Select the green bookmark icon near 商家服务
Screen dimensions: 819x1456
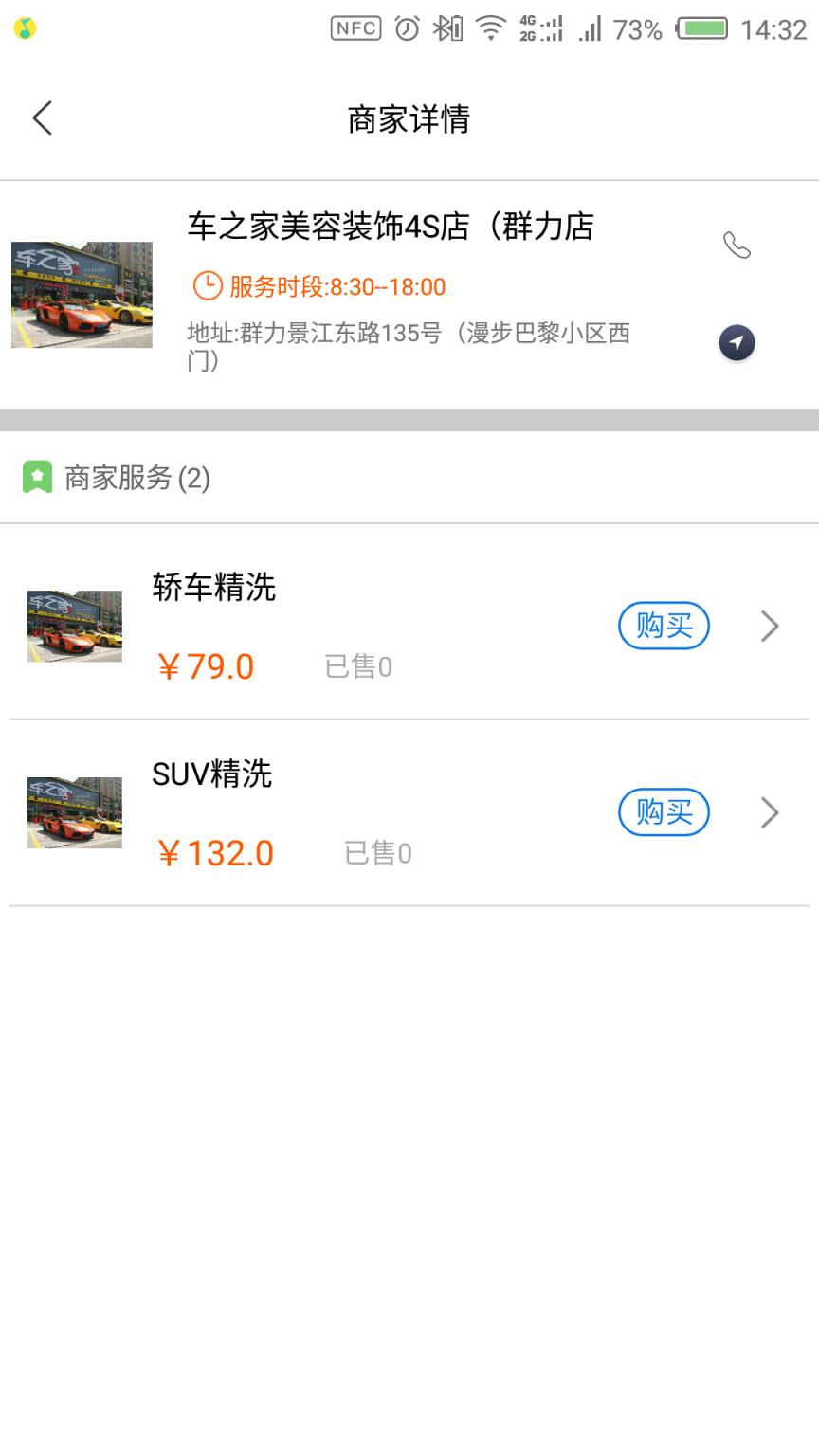(x=35, y=478)
